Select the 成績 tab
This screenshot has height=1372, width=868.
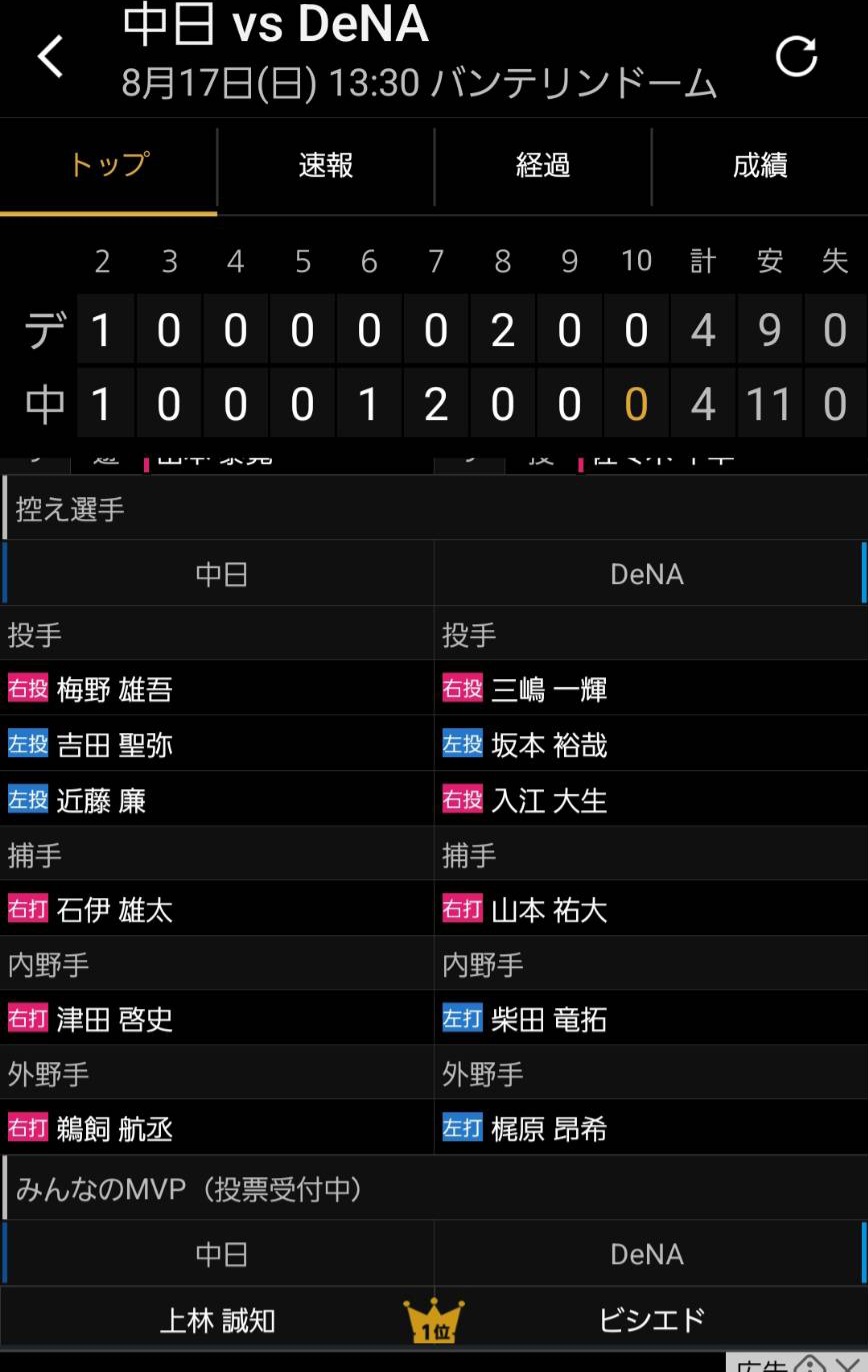click(759, 166)
